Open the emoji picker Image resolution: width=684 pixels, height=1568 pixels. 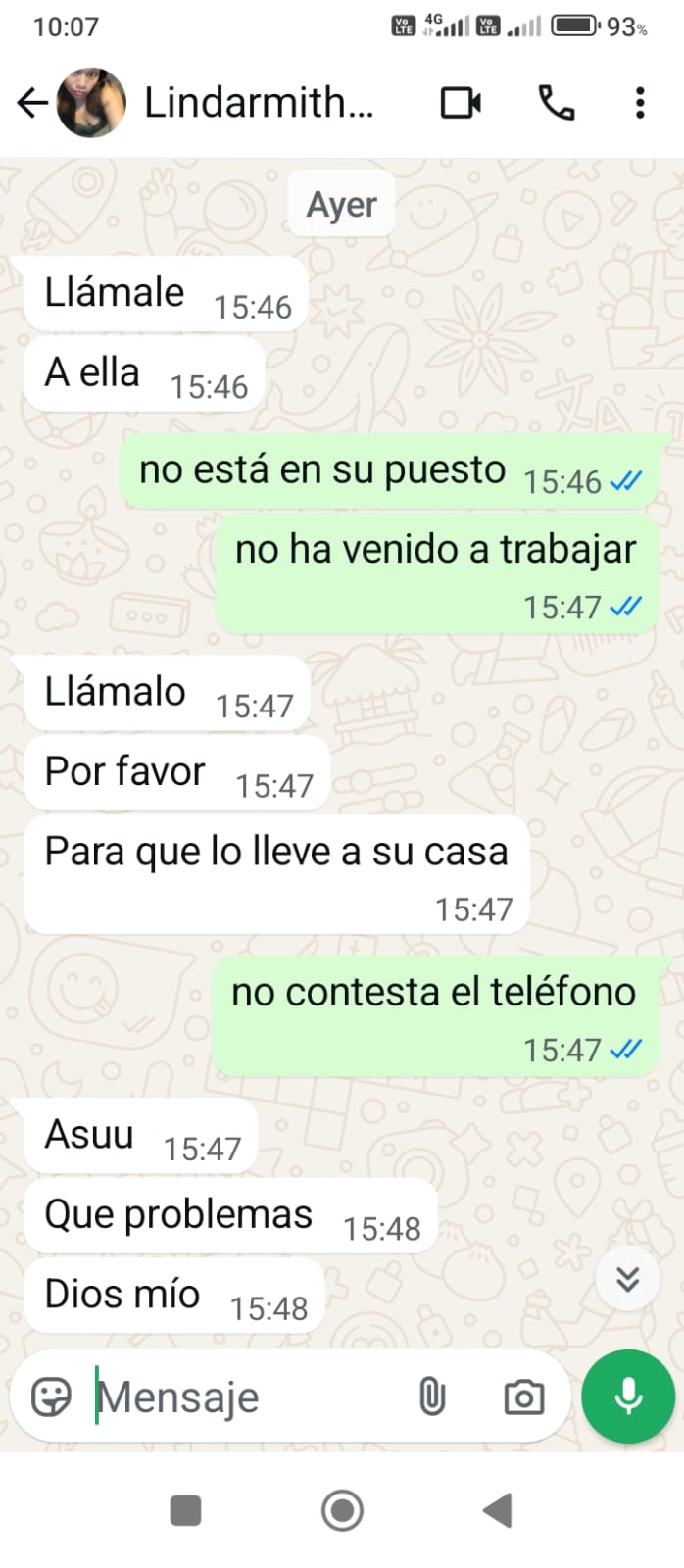51,1396
